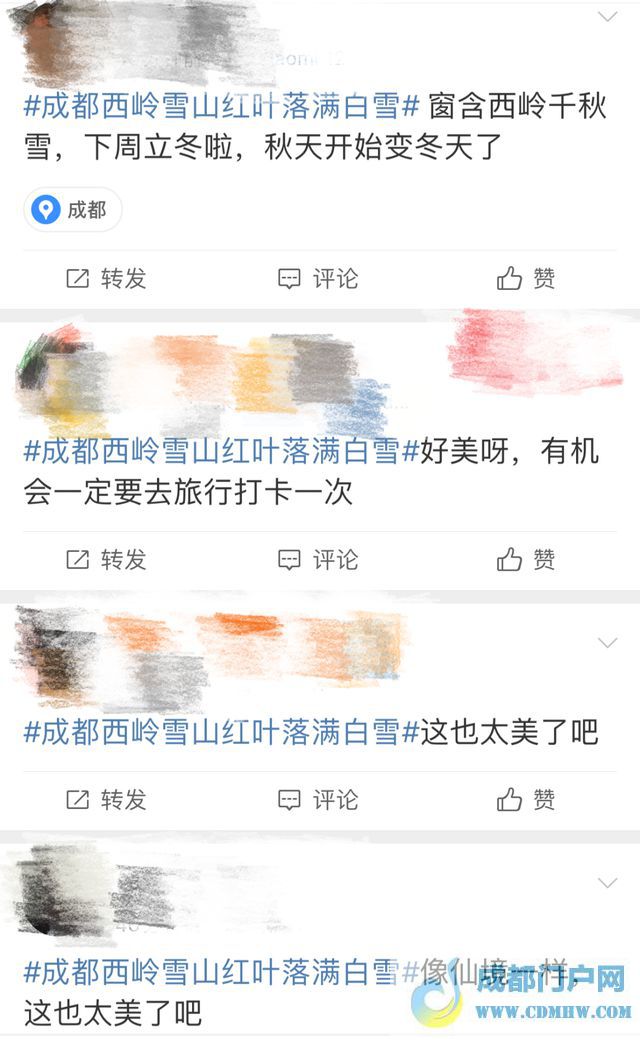Screen dimensions: 640x1042
Task: Comment on the 好美呀 travel post
Action: pos(318,559)
